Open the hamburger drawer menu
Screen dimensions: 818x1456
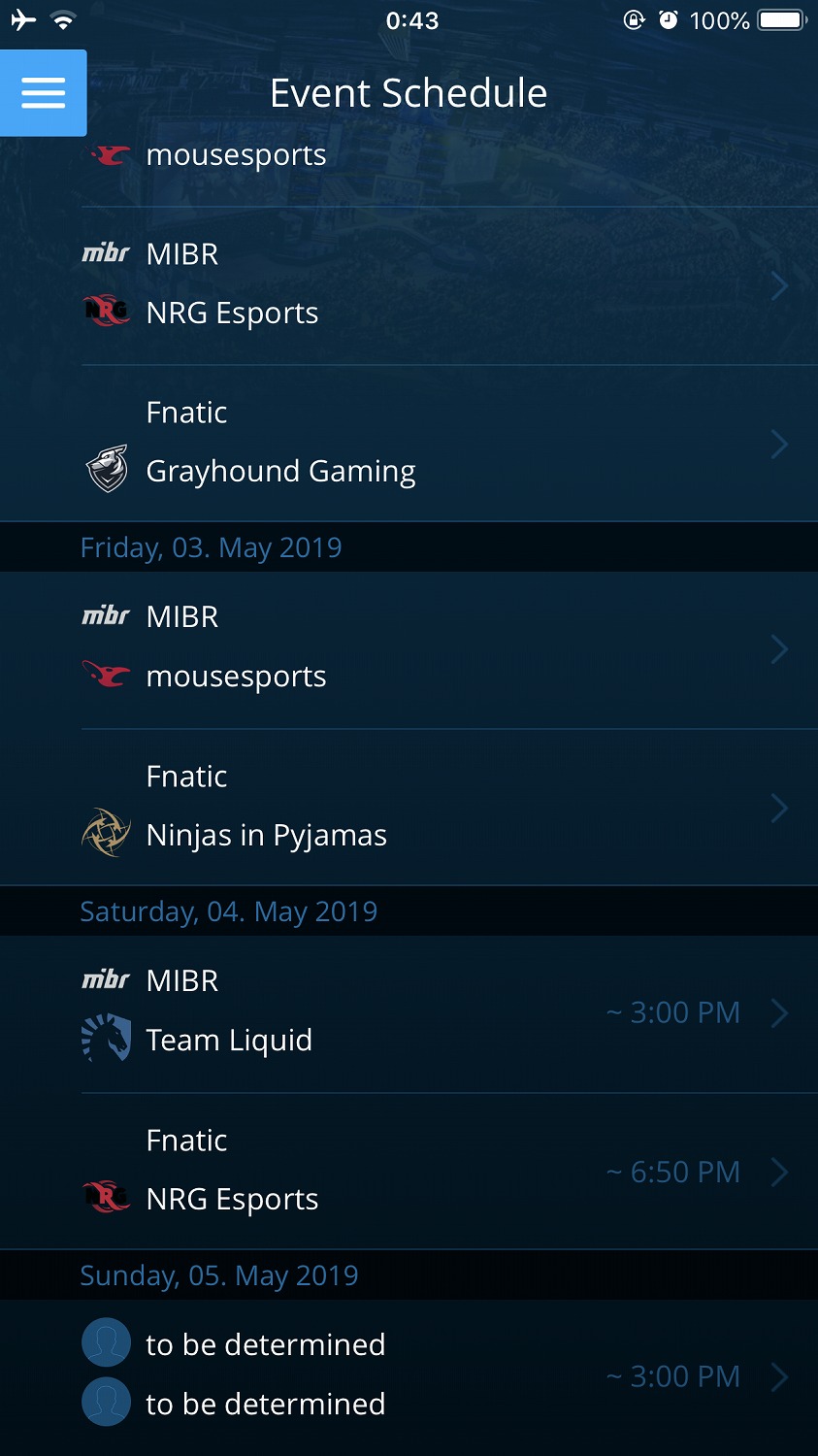[x=44, y=93]
